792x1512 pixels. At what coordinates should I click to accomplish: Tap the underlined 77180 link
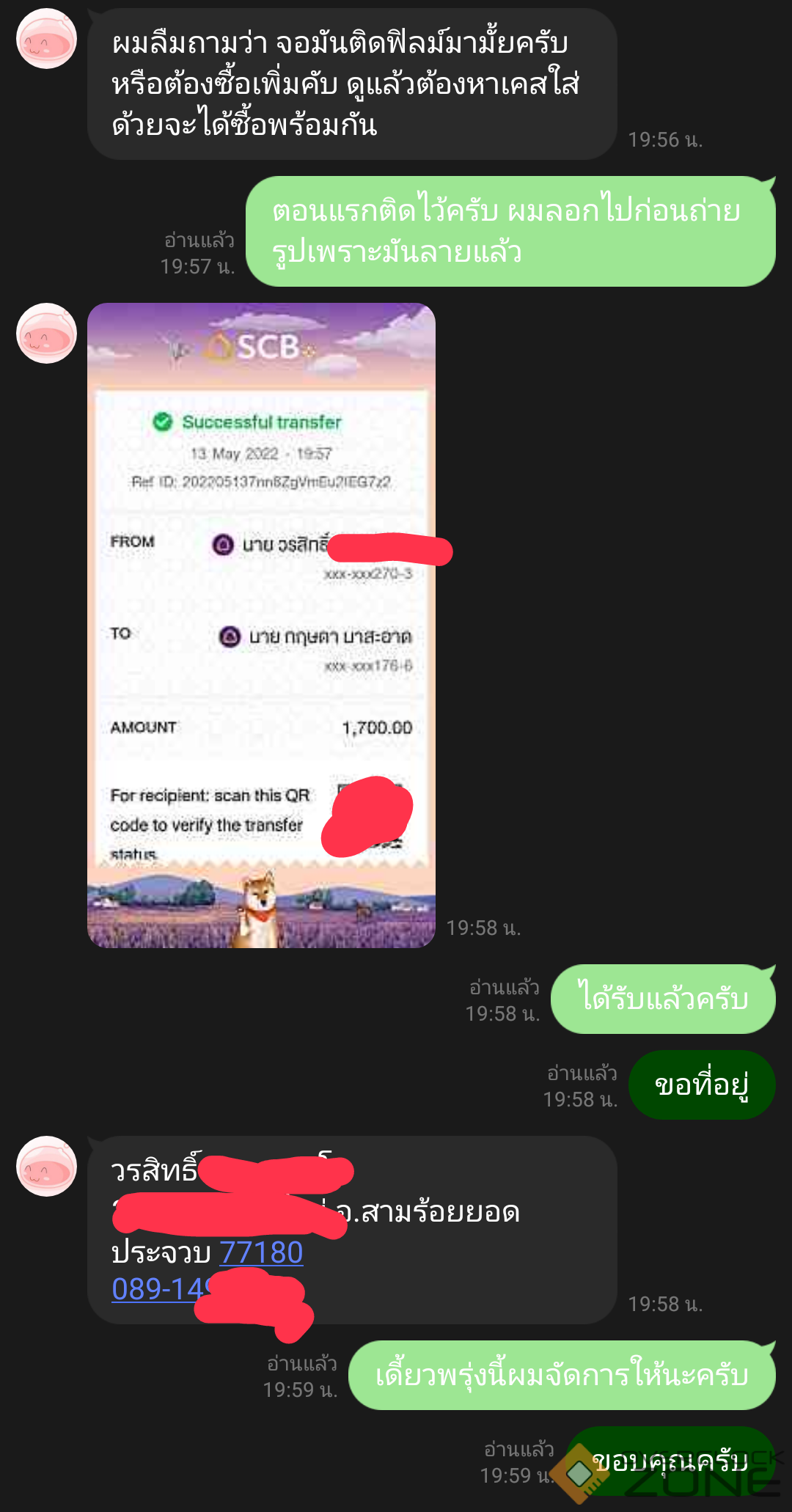(x=261, y=1252)
